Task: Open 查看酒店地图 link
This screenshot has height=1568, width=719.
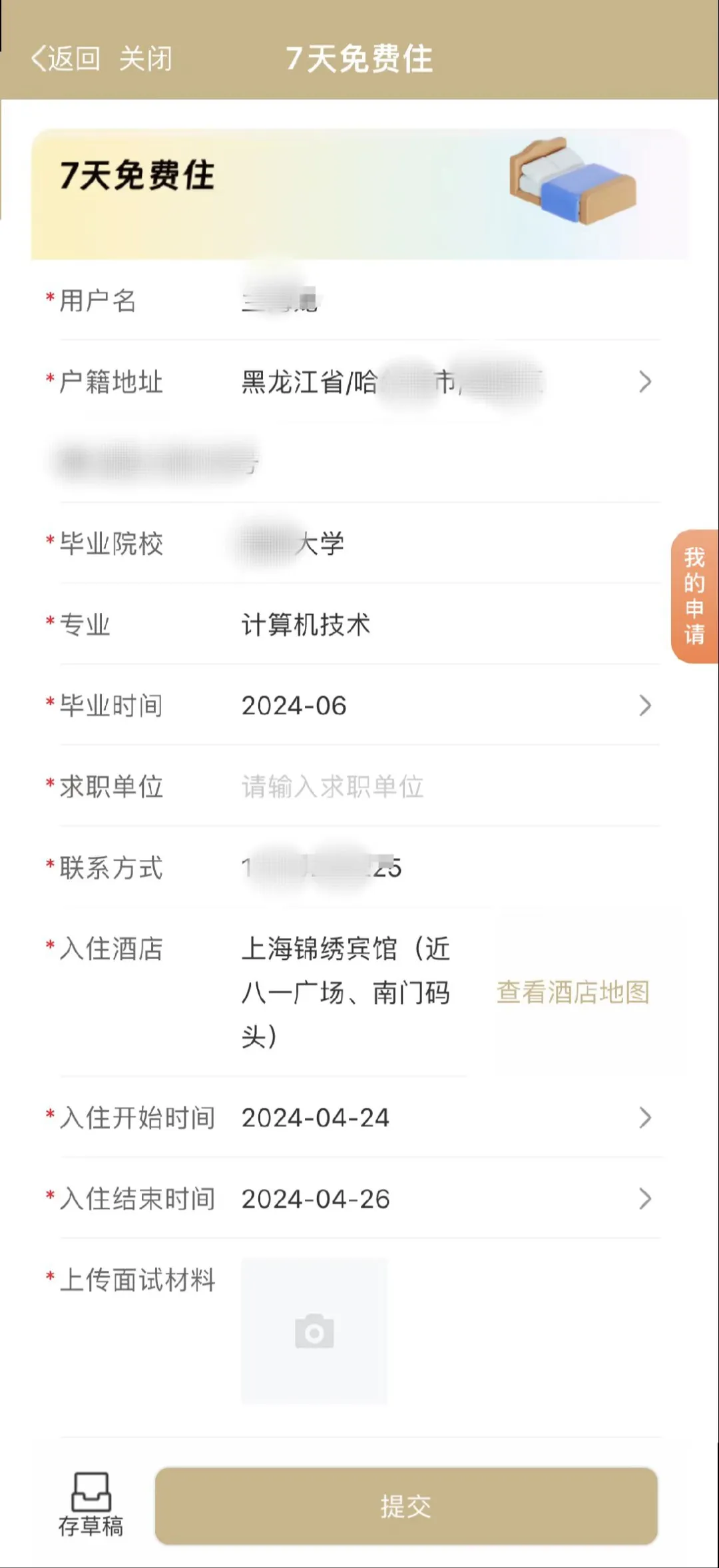Action: click(x=573, y=992)
